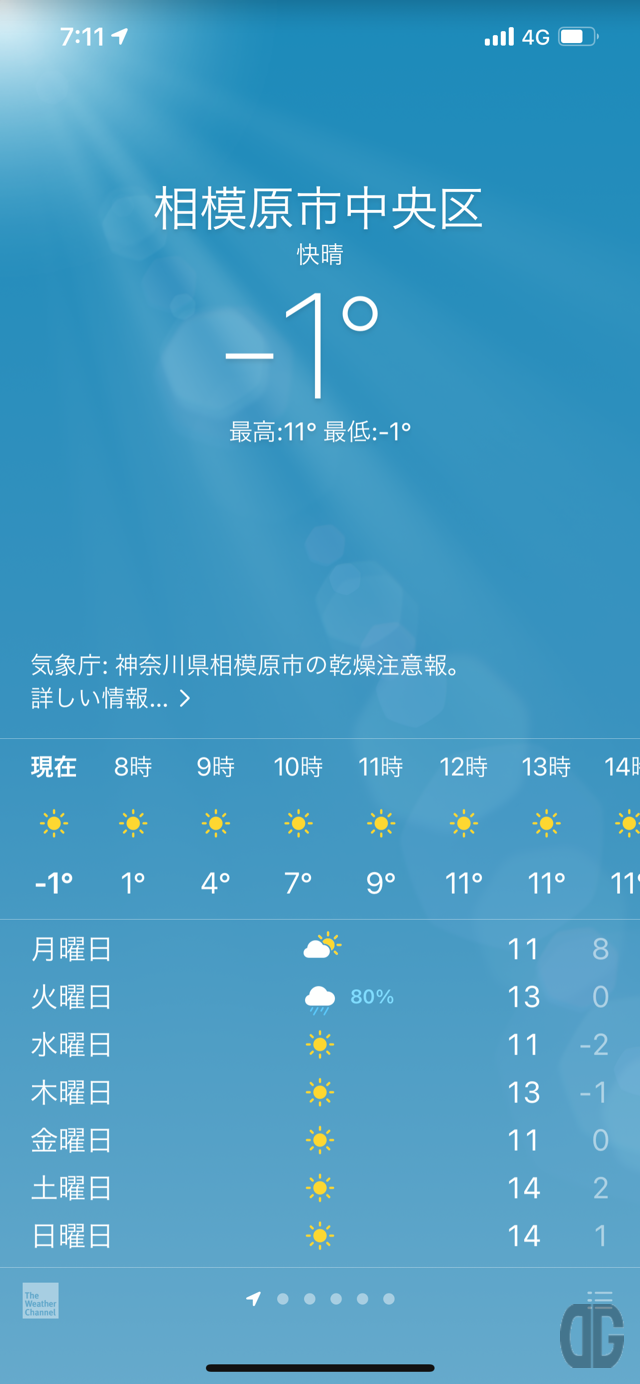Tap the page indicator dots
This screenshot has height=1384, width=640.
click(320, 1299)
